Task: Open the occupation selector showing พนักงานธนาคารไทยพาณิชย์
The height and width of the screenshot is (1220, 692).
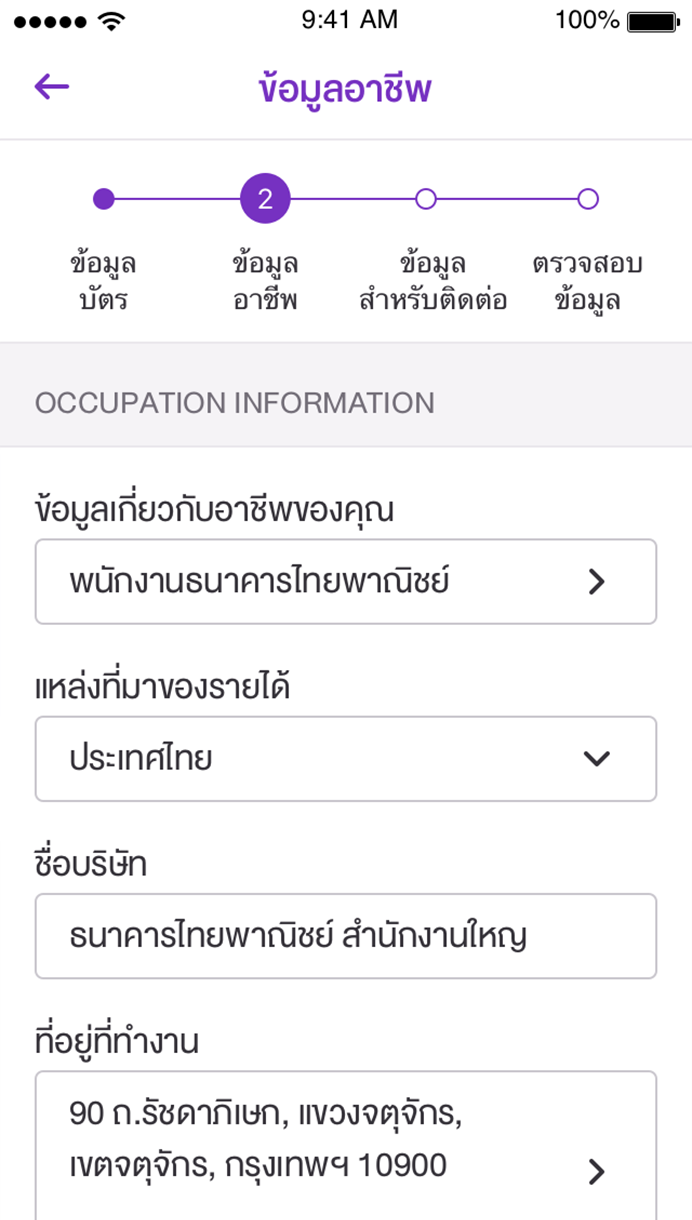Action: click(346, 582)
